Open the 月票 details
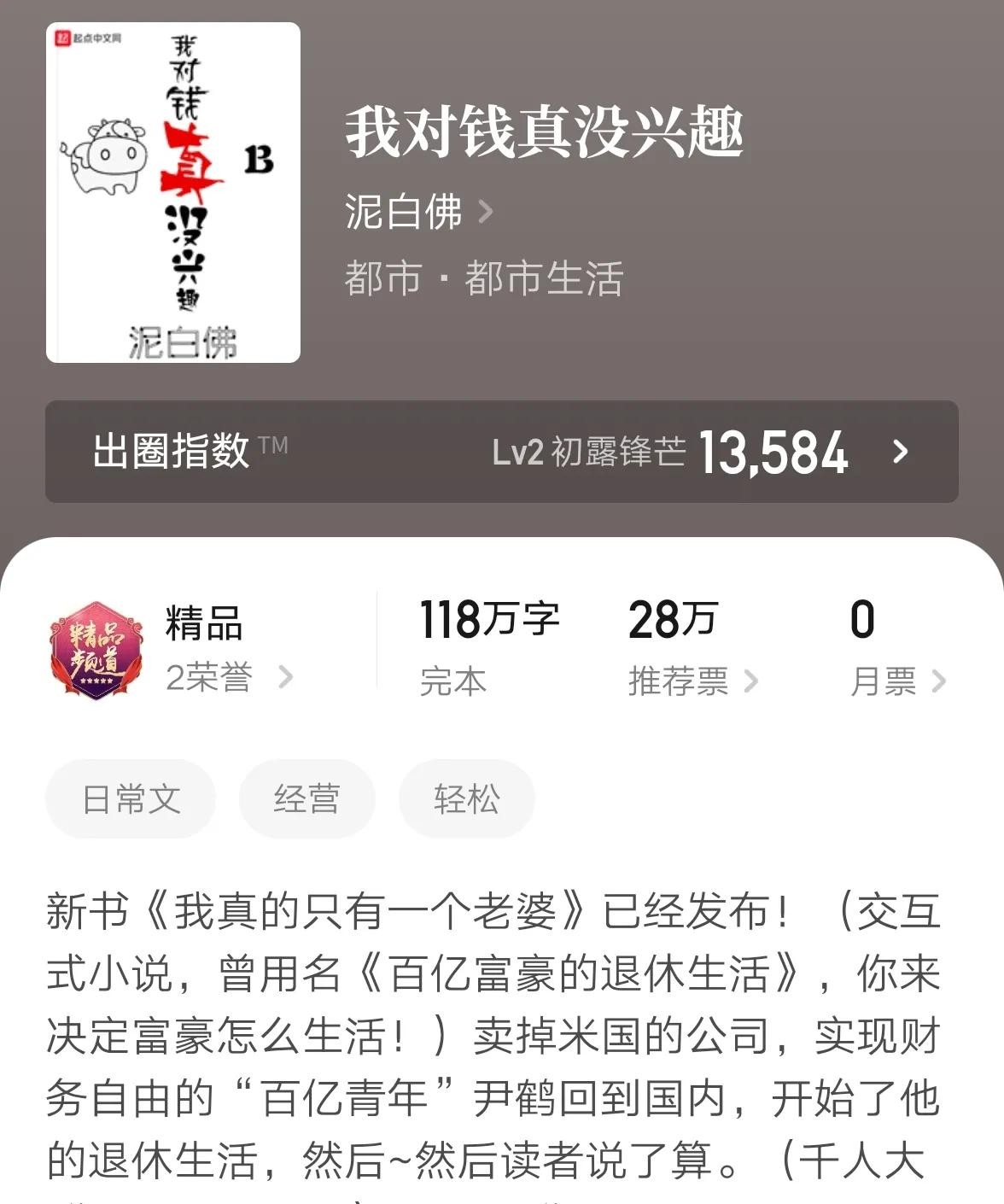 click(x=897, y=681)
